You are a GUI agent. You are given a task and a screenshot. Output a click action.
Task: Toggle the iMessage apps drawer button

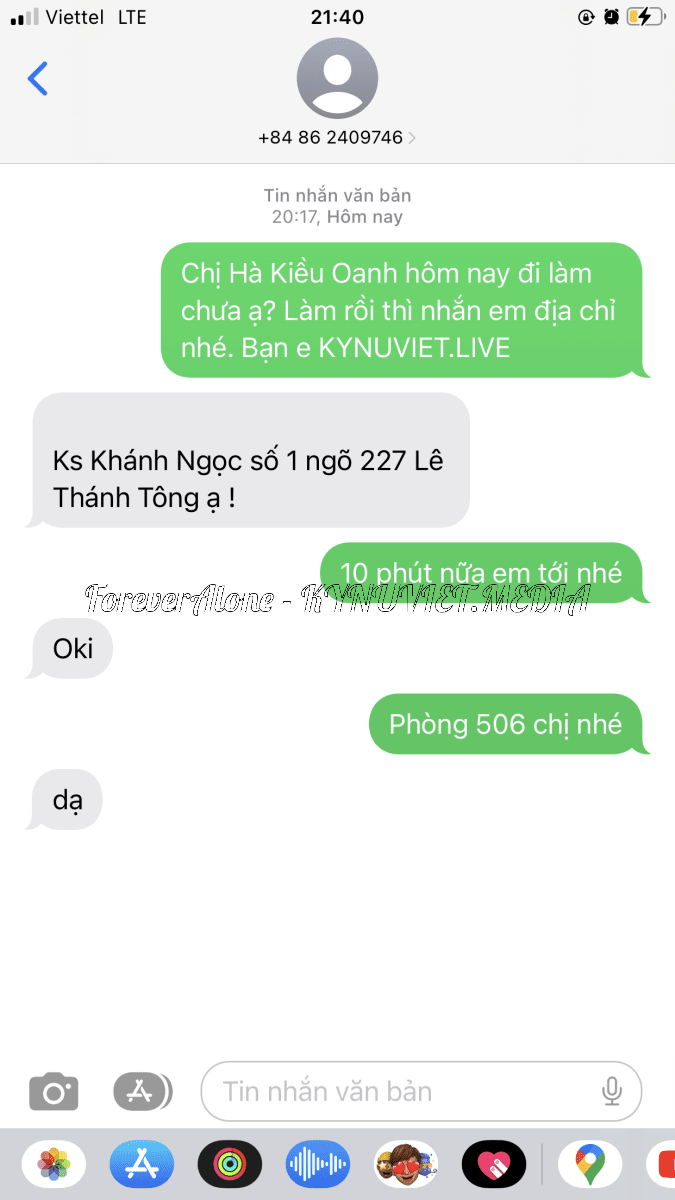pyautogui.click(x=142, y=1091)
